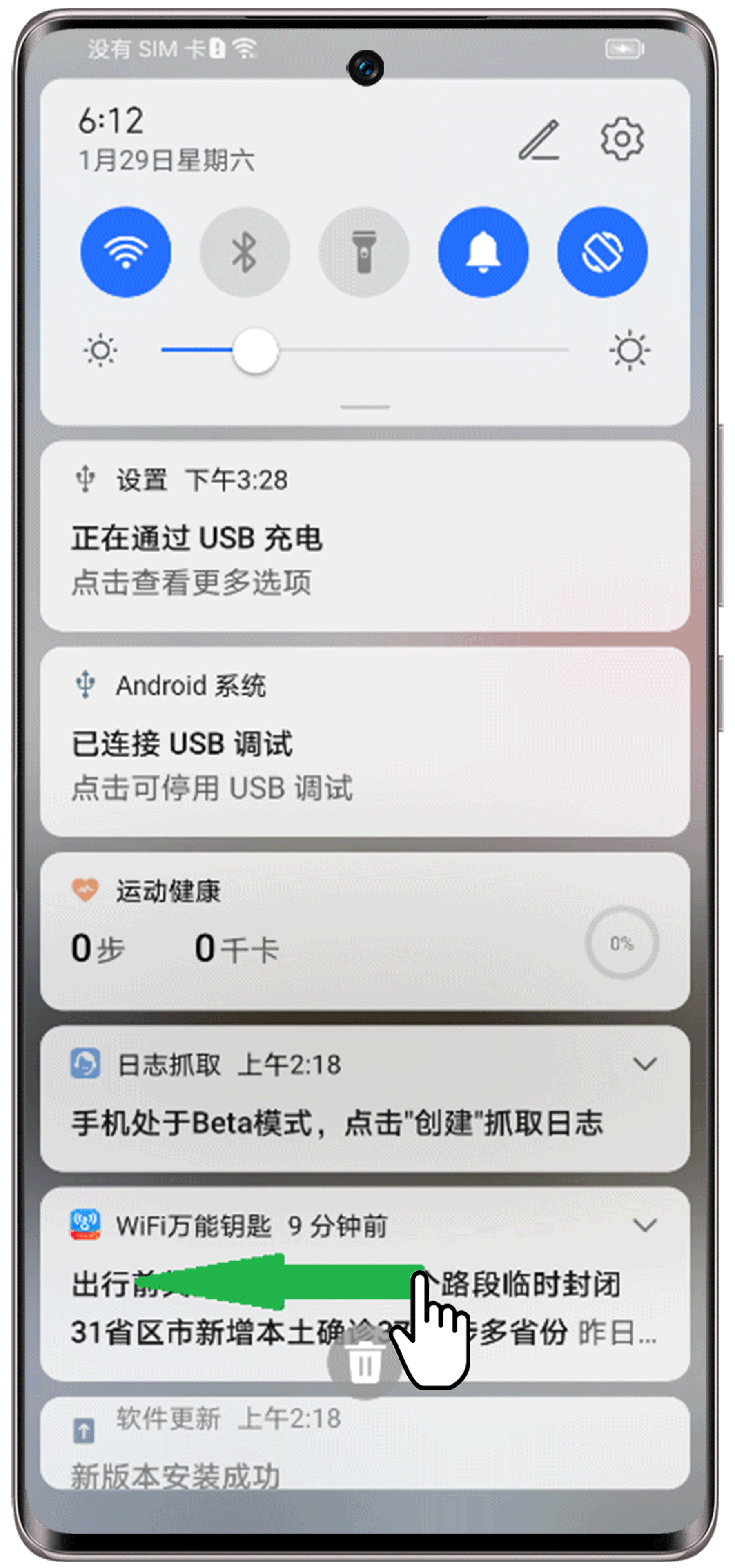This screenshot has width=735, height=1568.
Task: Enable Bluetooth from quick settings
Action: point(245,252)
